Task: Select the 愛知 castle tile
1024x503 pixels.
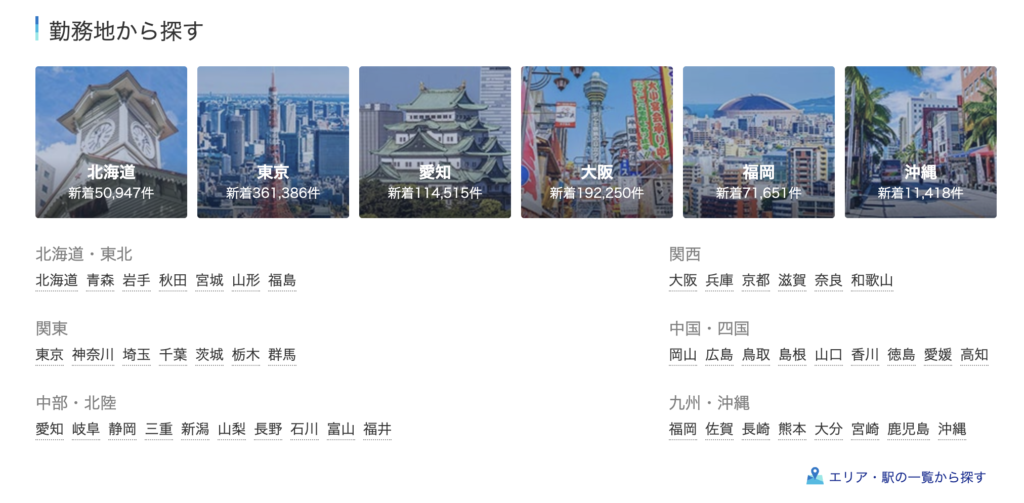Action: pyautogui.click(x=435, y=142)
